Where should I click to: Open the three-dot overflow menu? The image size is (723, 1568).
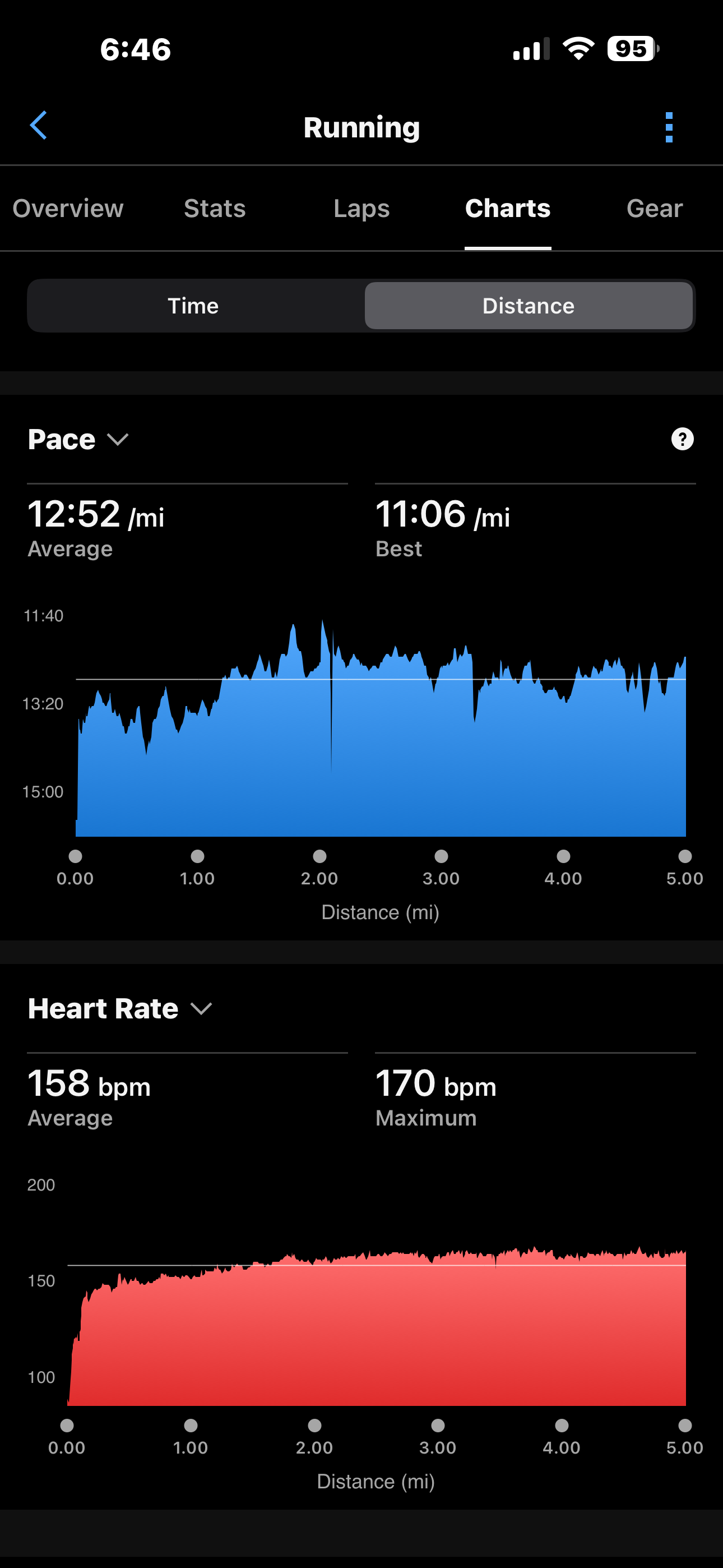[669, 127]
